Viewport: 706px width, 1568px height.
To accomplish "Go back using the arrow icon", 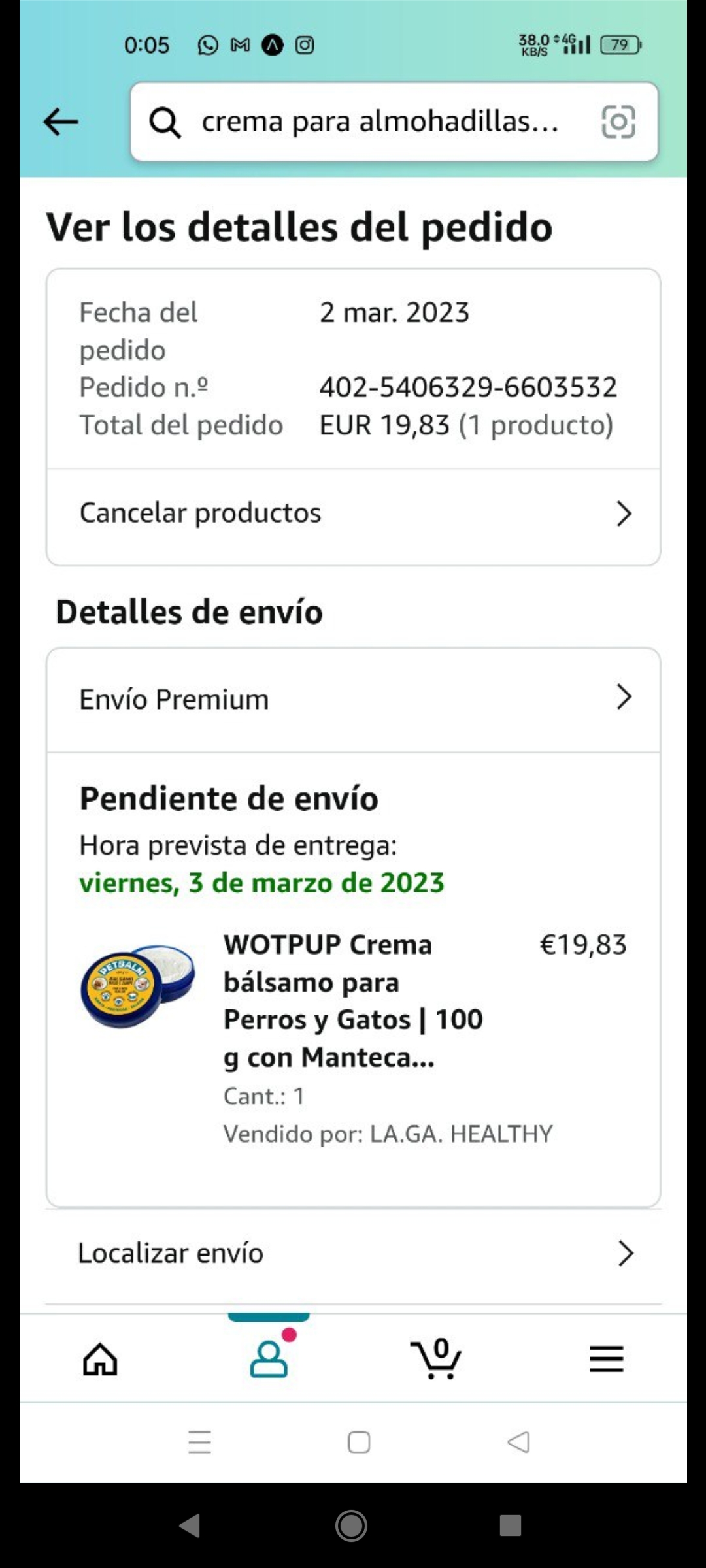I will [61, 122].
